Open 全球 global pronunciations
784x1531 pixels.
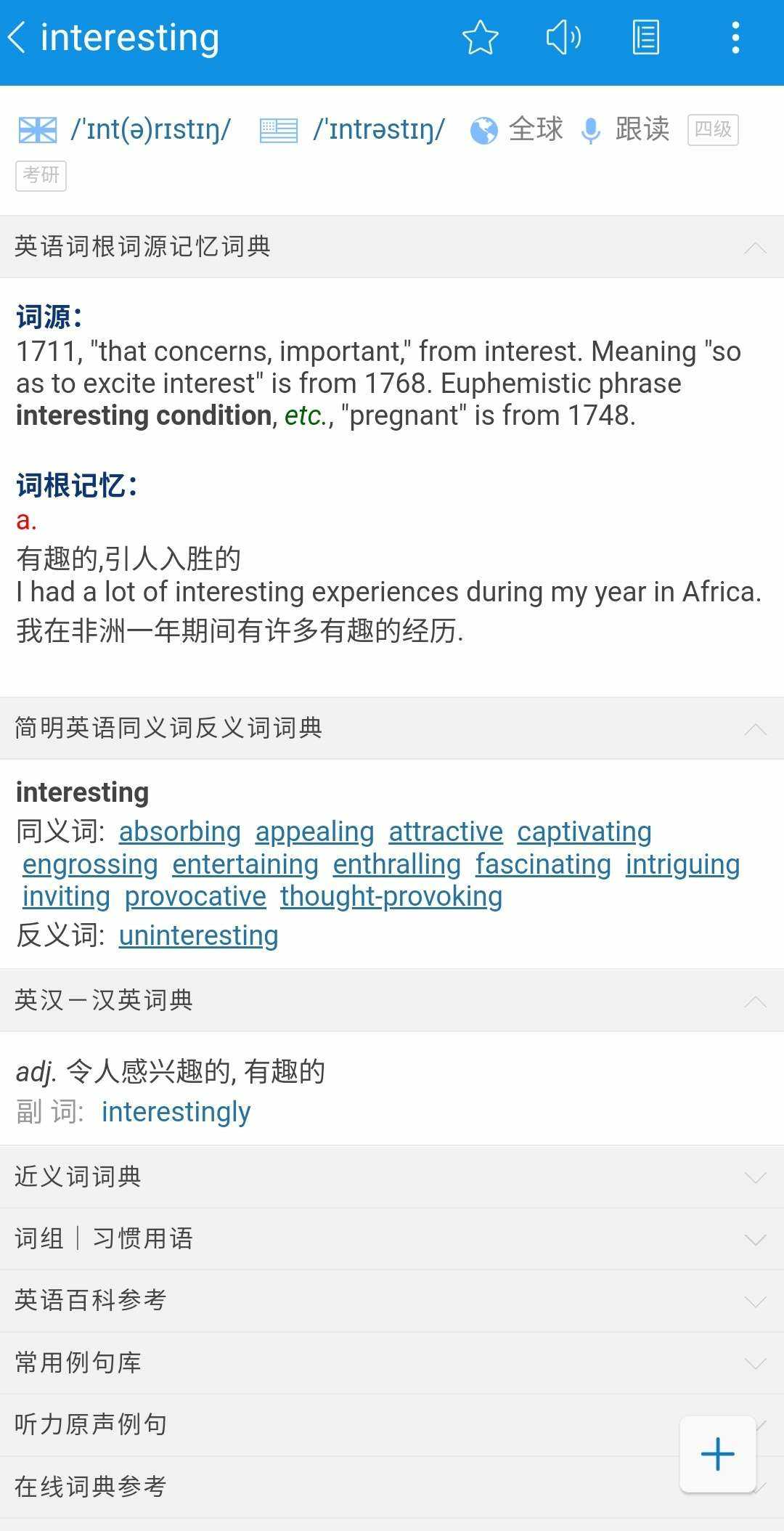pos(516,130)
